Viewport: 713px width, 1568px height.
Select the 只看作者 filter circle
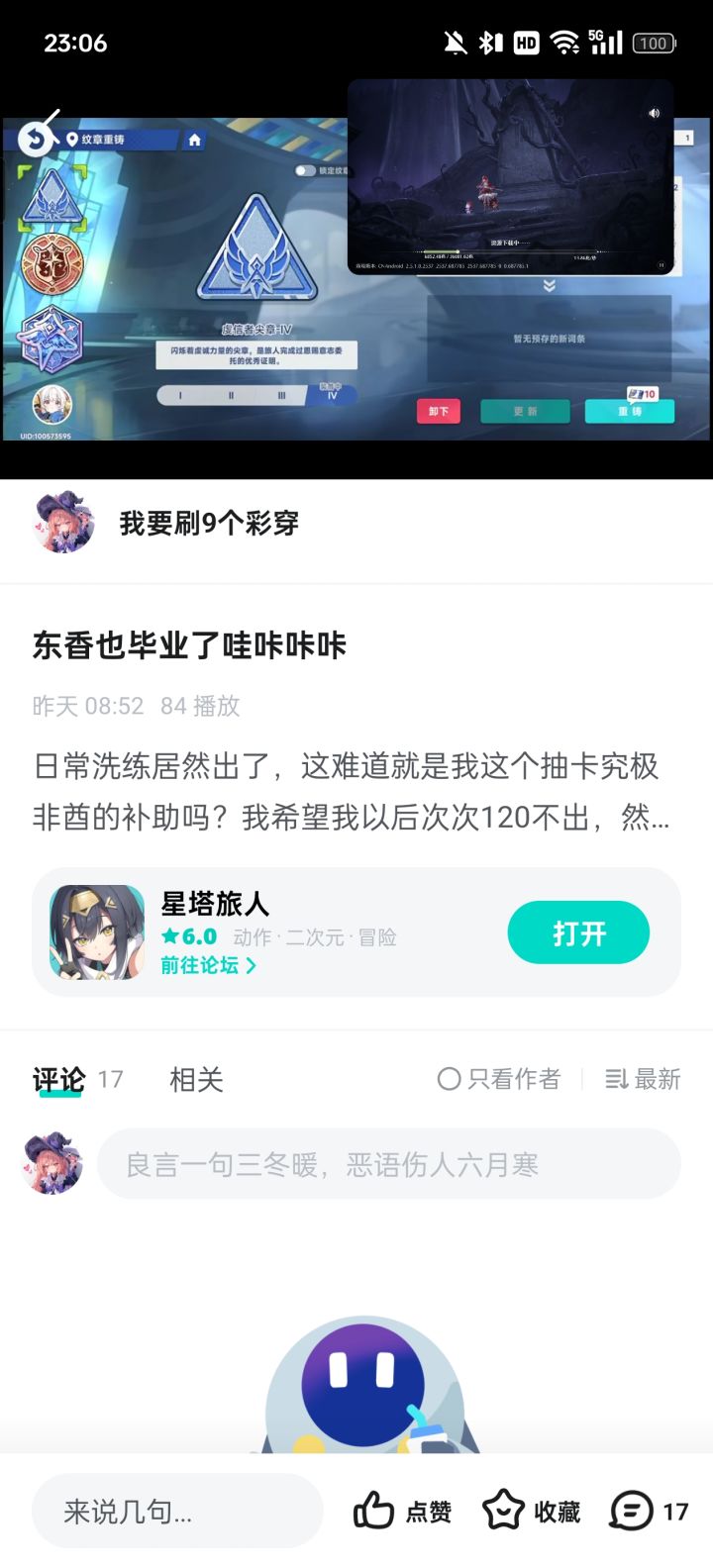[x=451, y=1079]
